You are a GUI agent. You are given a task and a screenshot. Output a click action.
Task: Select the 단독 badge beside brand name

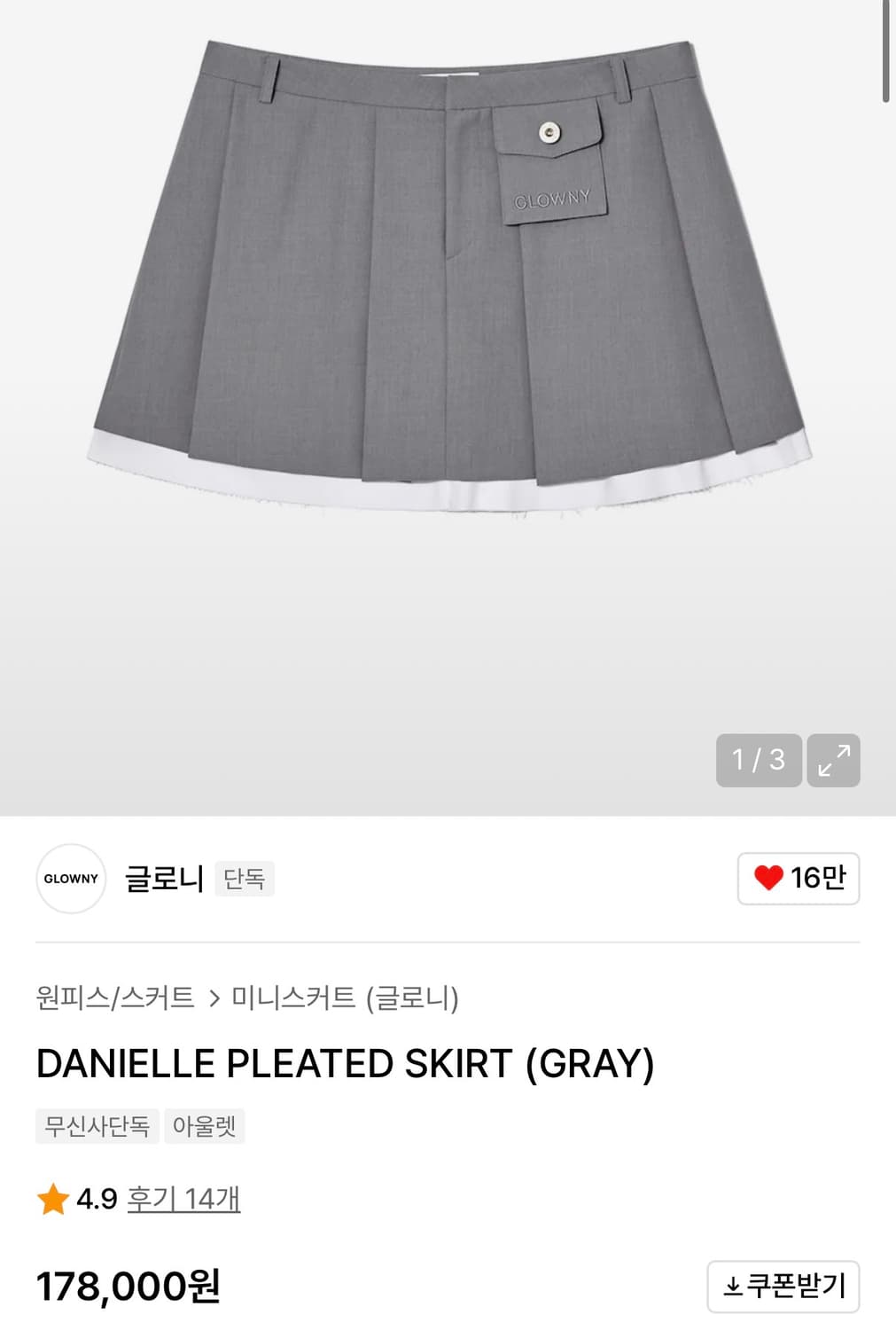click(x=245, y=880)
